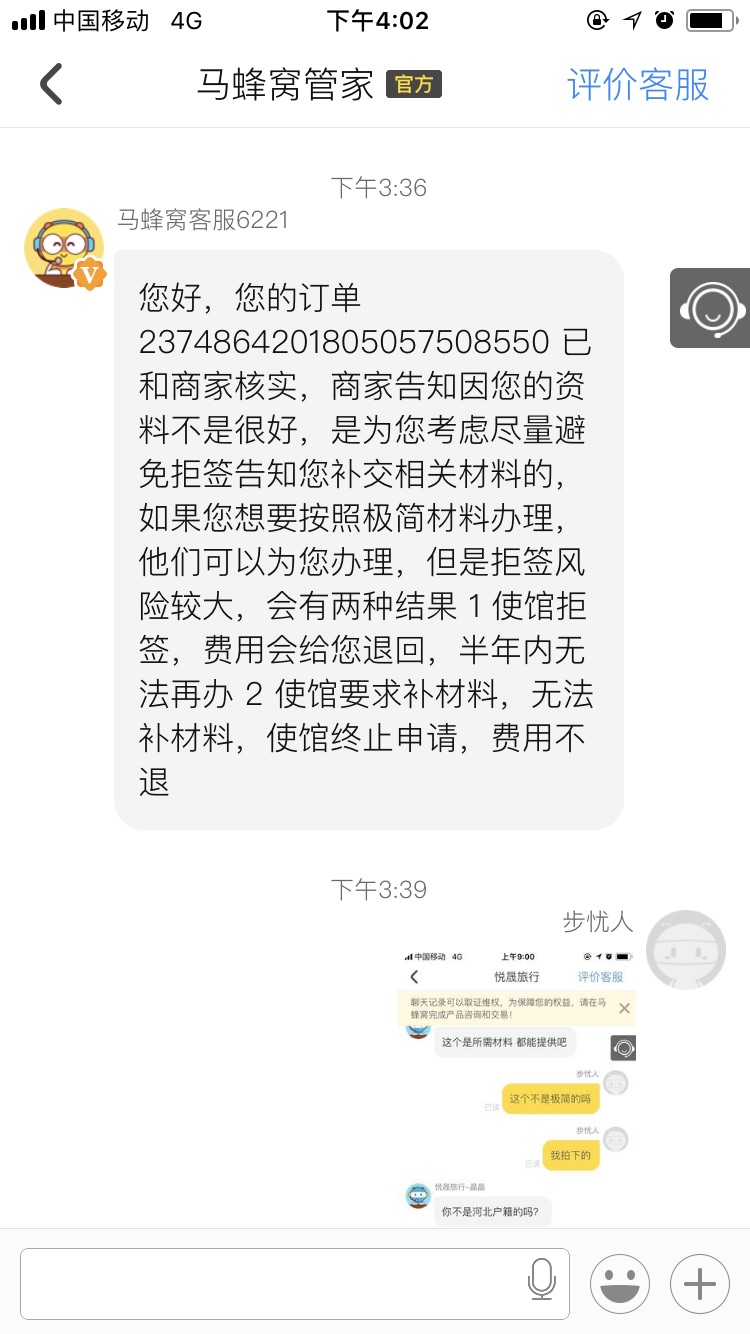Open 评价客服 to rate customer service

click(640, 85)
